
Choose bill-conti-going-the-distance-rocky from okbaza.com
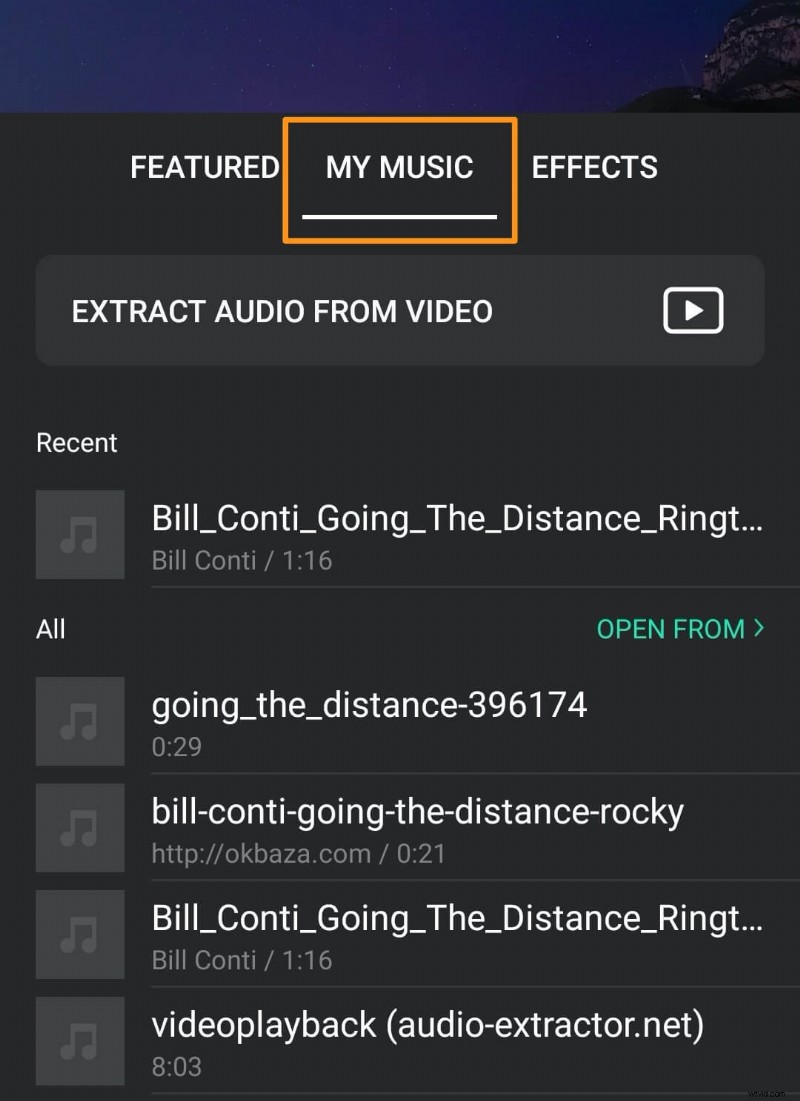pos(417,811)
